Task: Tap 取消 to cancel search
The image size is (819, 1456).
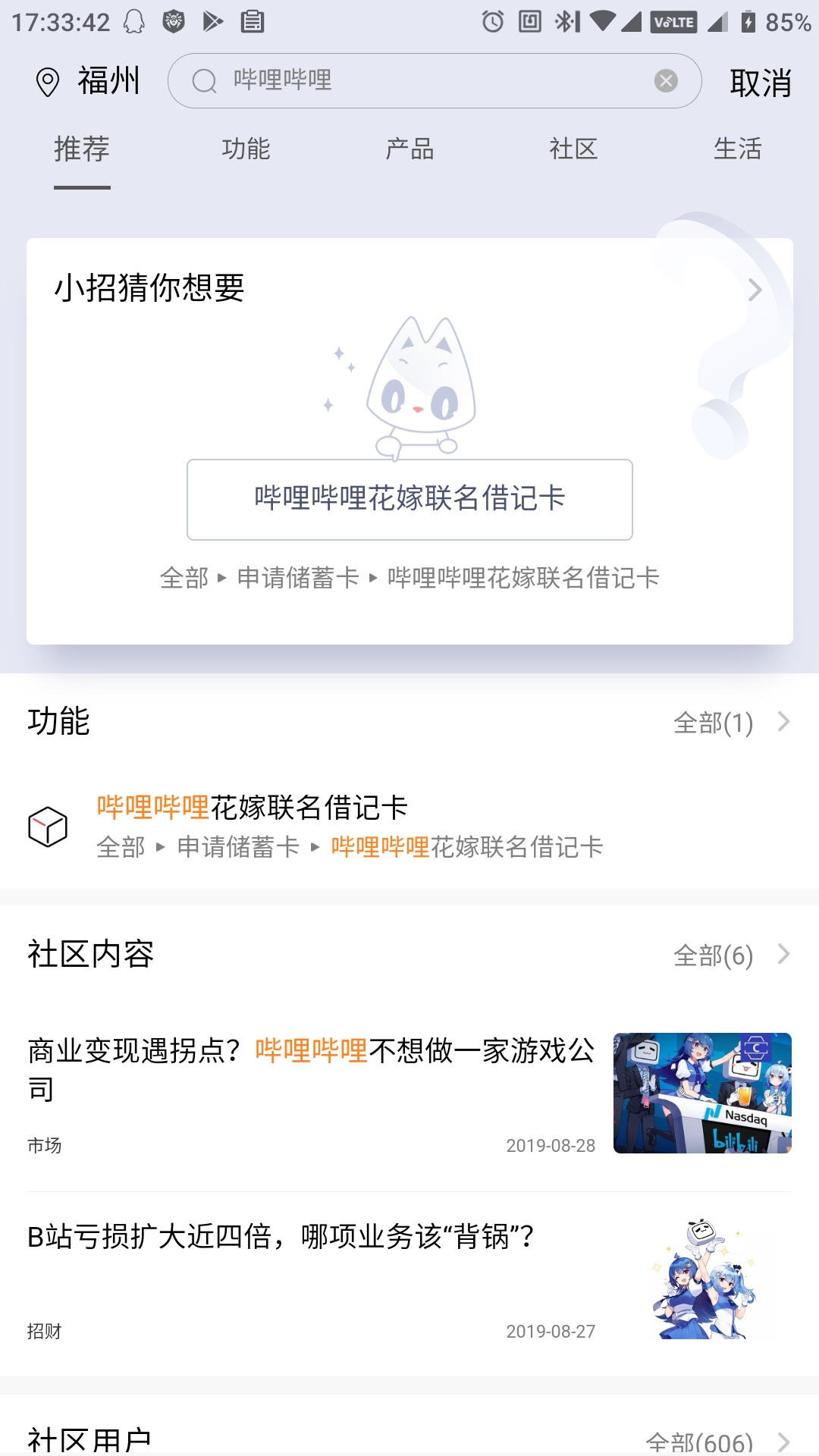Action: (760, 82)
